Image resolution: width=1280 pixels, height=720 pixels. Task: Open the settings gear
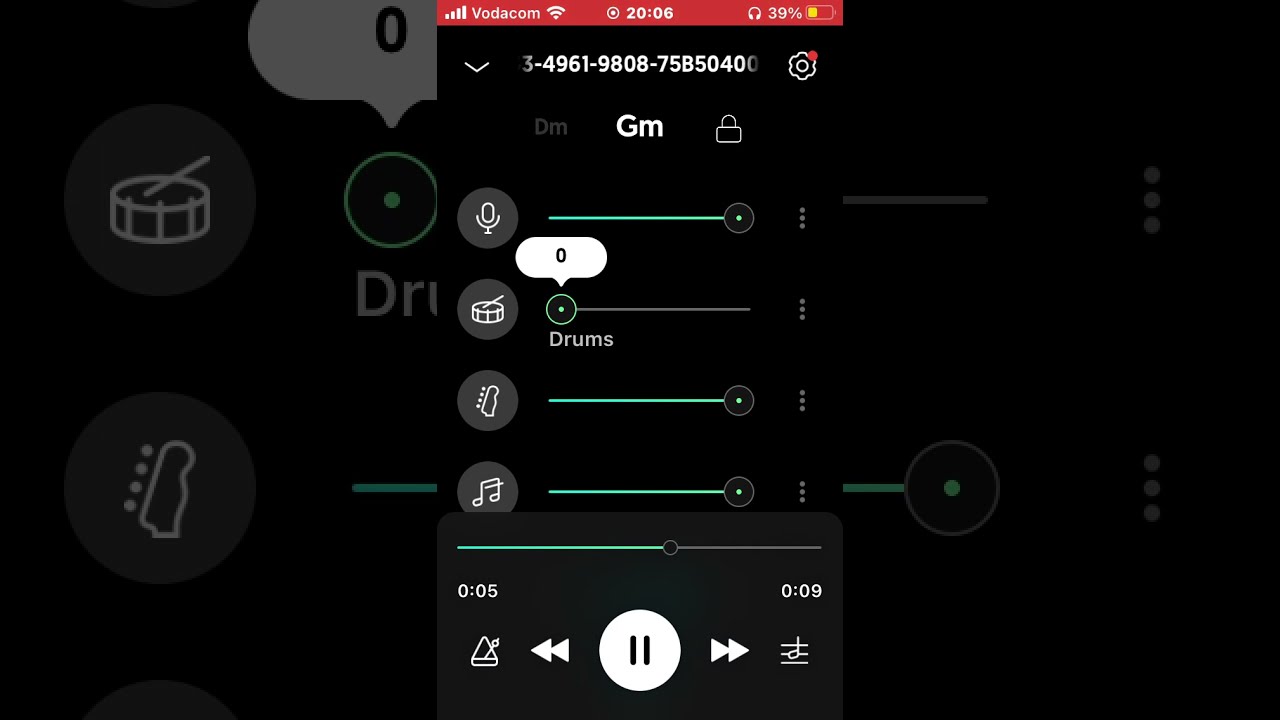click(802, 66)
